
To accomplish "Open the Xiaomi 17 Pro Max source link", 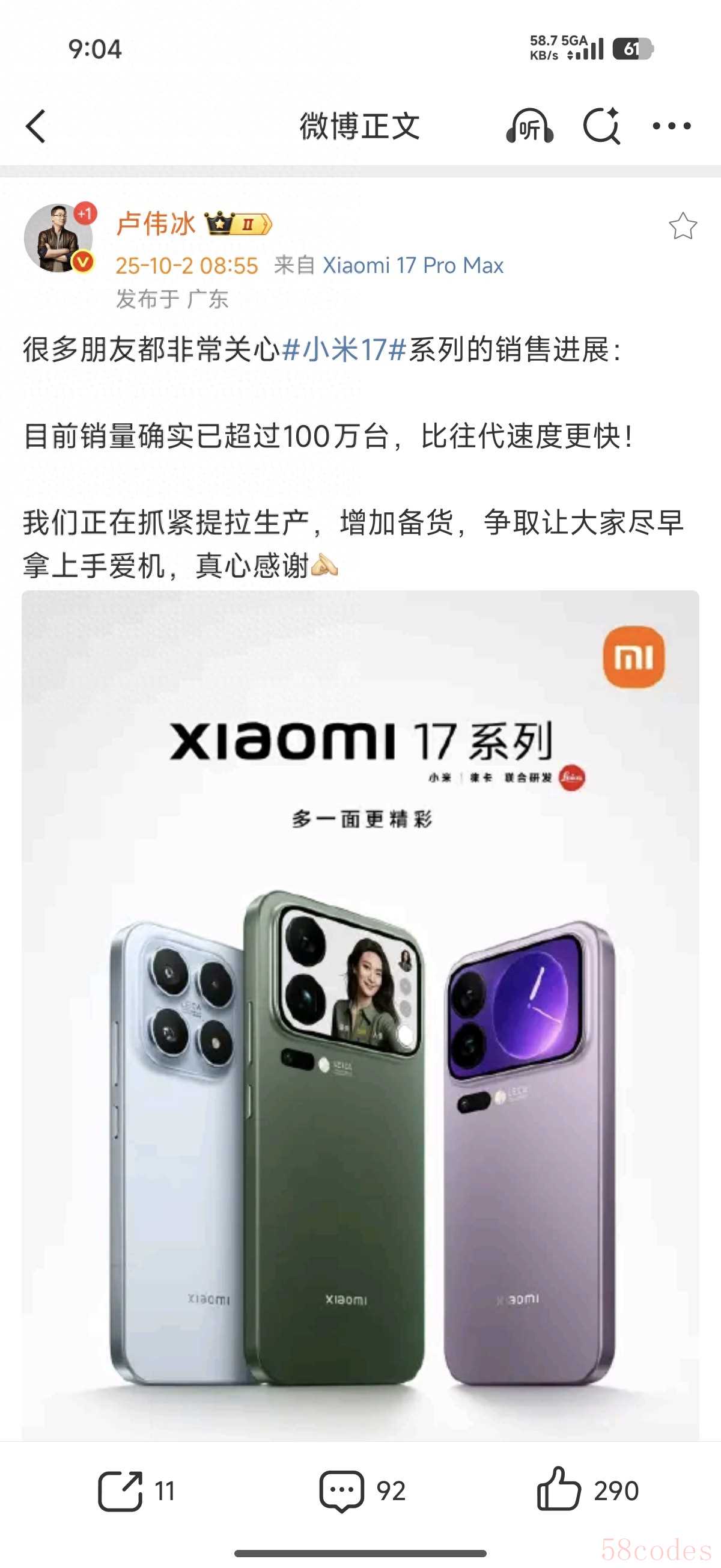I will pos(413,265).
